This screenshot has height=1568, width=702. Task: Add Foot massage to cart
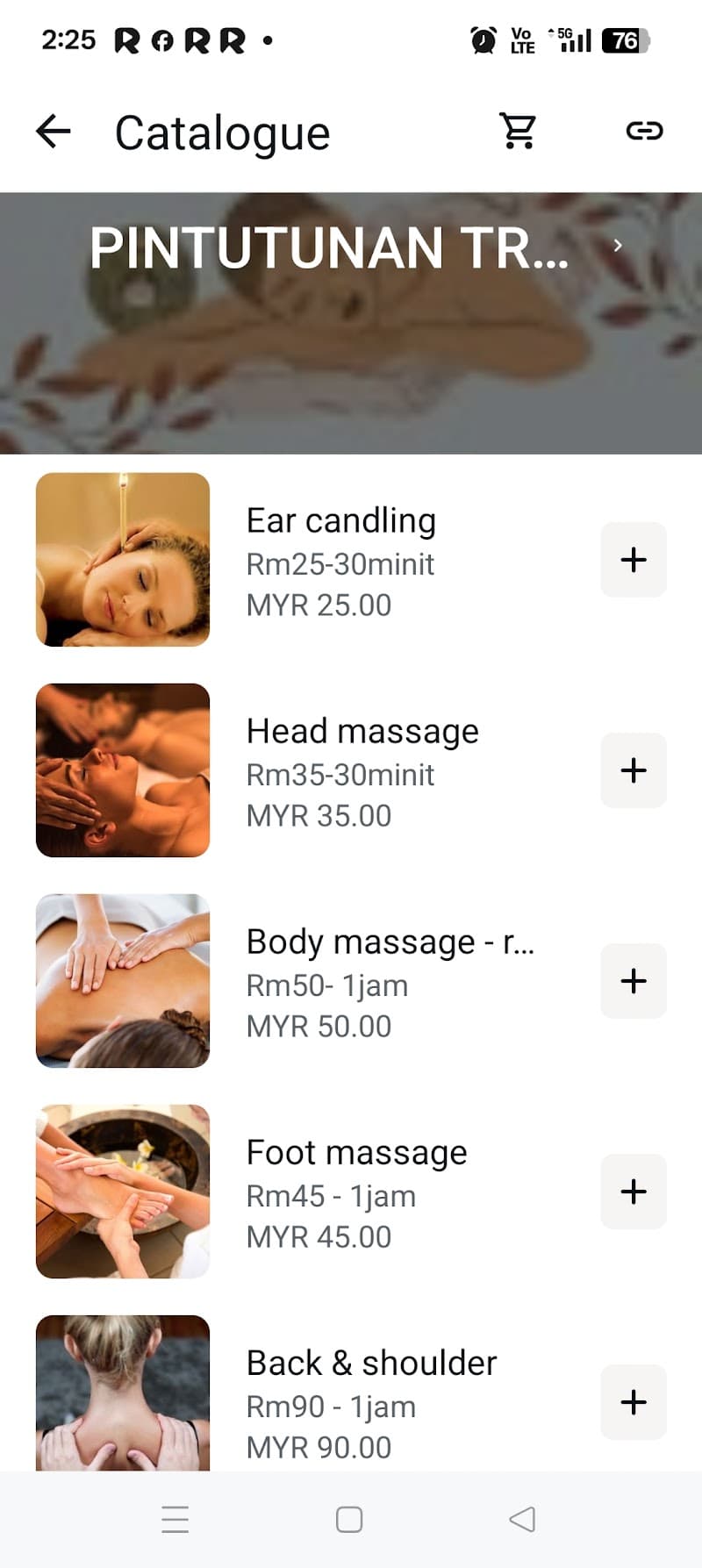pos(634,1192)
